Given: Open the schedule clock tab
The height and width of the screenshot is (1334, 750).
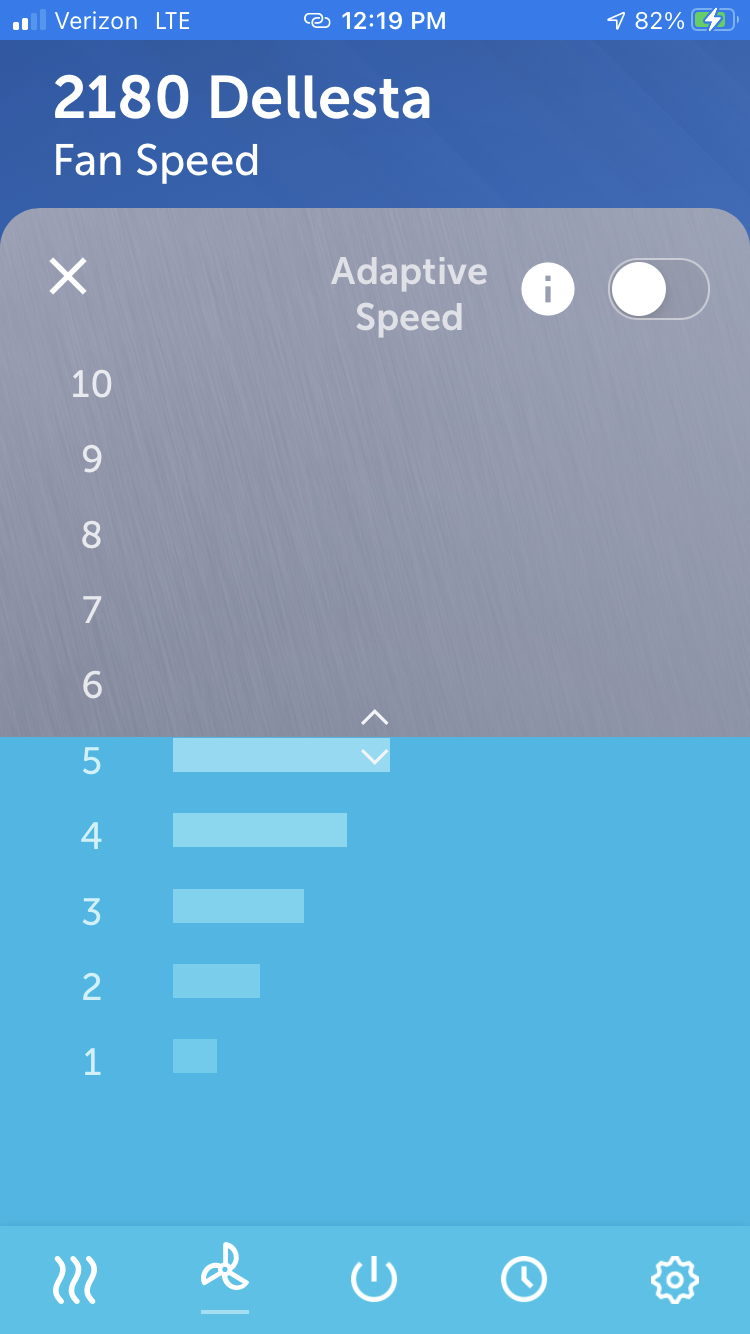Looking at the screenshot, I should click(524, 1279).
